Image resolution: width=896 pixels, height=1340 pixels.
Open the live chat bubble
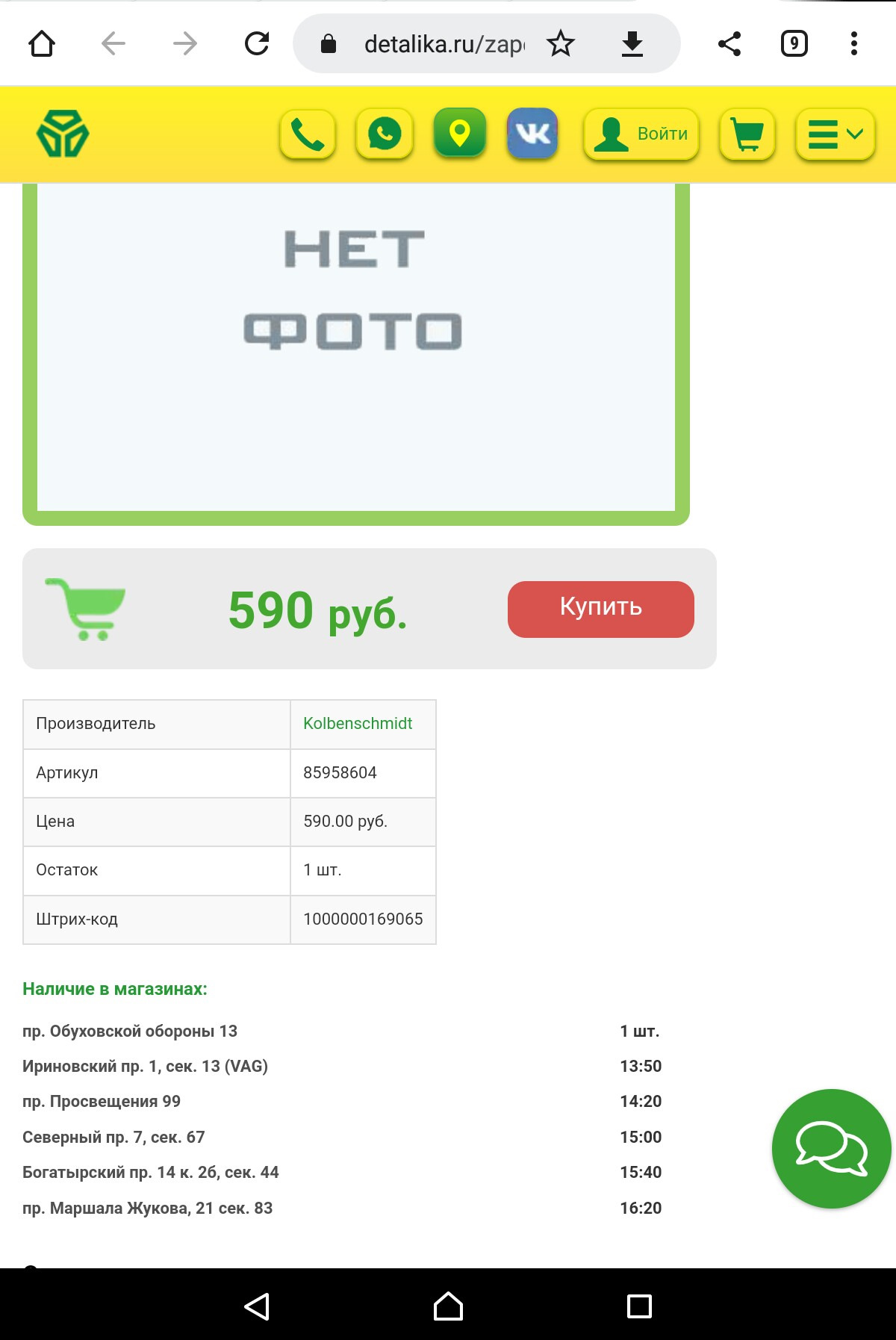tap(831, 1148)
